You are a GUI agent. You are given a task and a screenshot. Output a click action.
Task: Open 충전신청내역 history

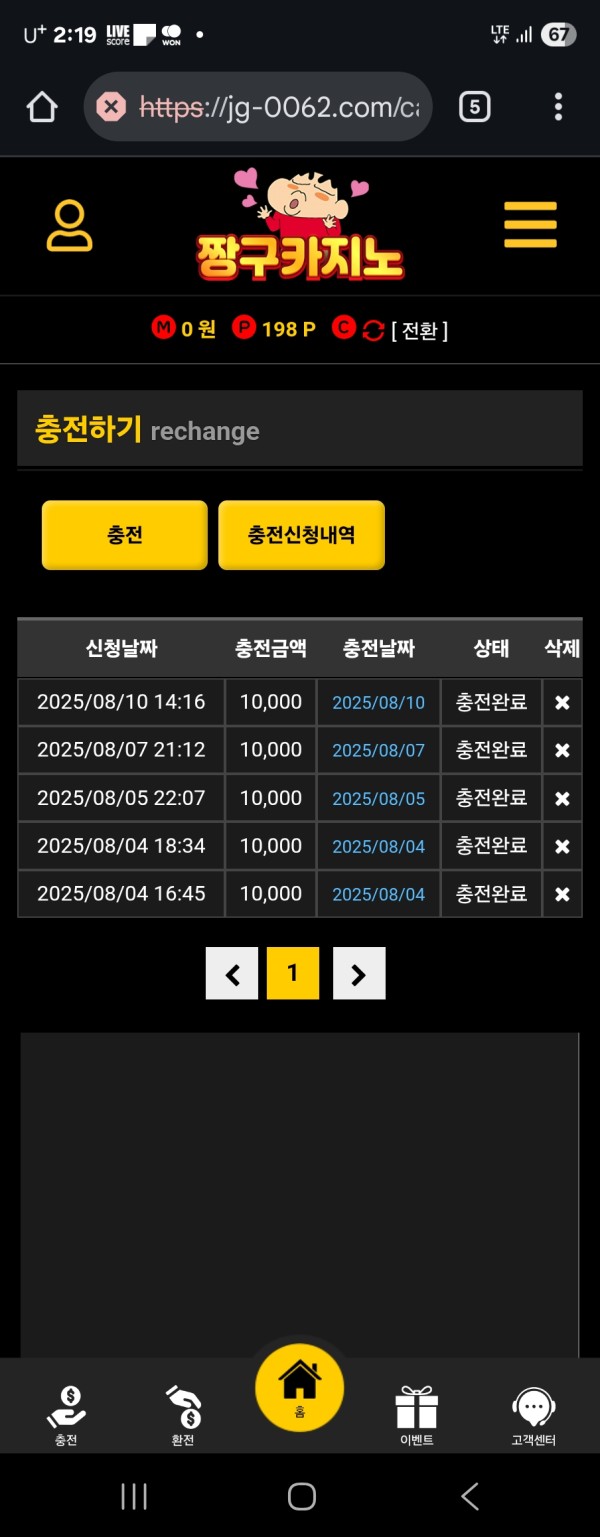coord(301,535)
